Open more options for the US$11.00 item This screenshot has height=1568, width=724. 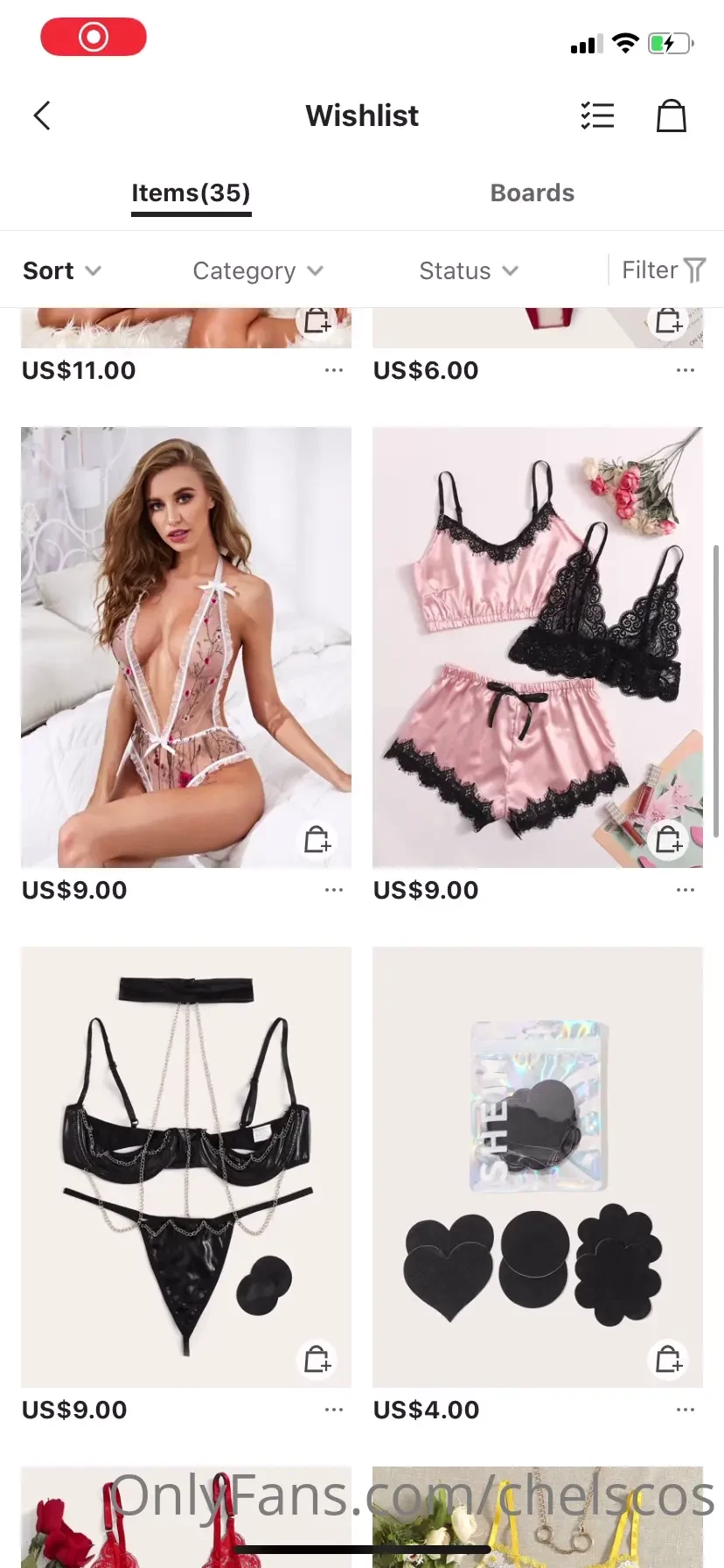click(334, 370)
